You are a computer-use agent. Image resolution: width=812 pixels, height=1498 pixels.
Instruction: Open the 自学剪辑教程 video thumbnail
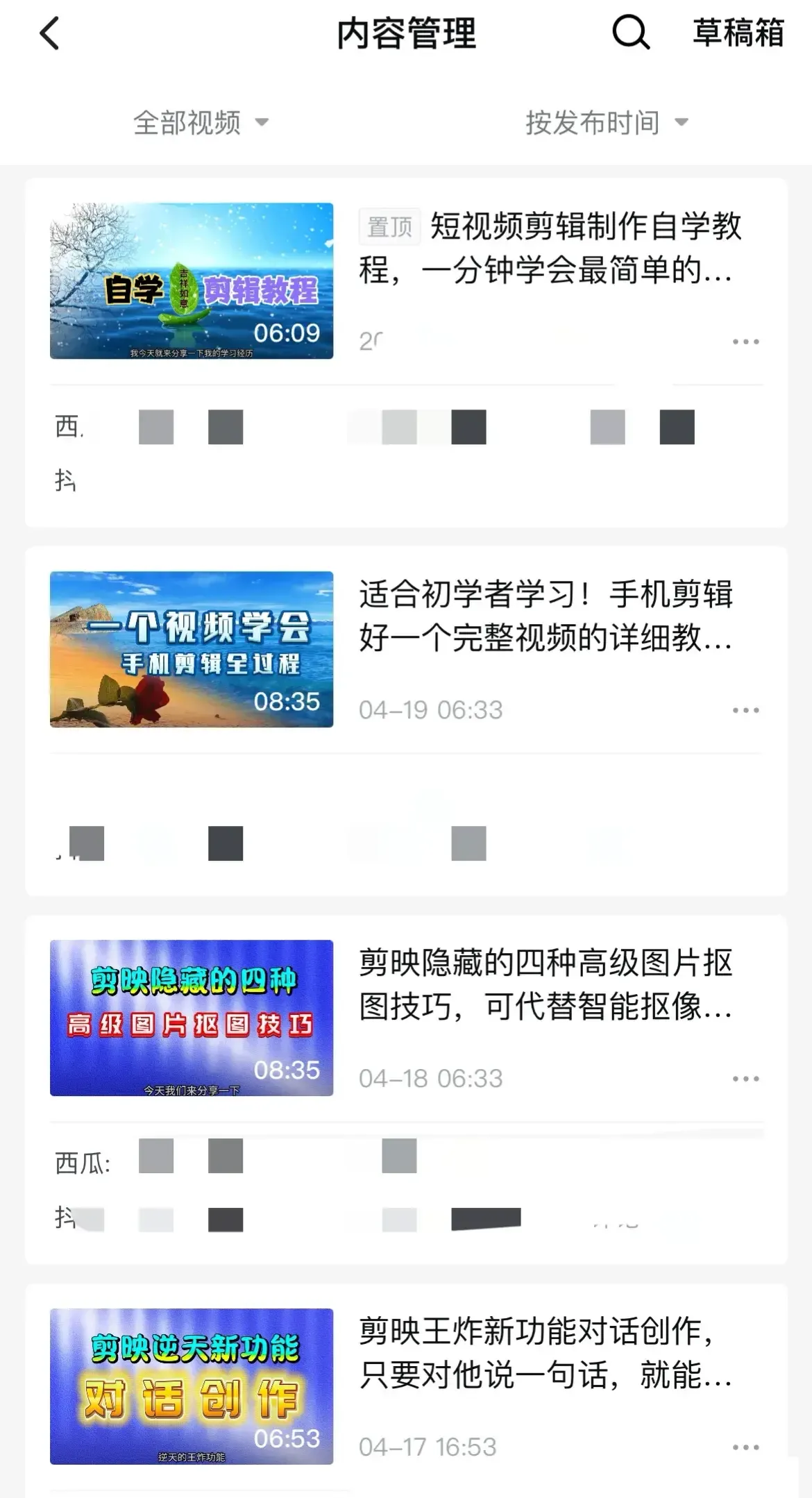click(192, 280)
